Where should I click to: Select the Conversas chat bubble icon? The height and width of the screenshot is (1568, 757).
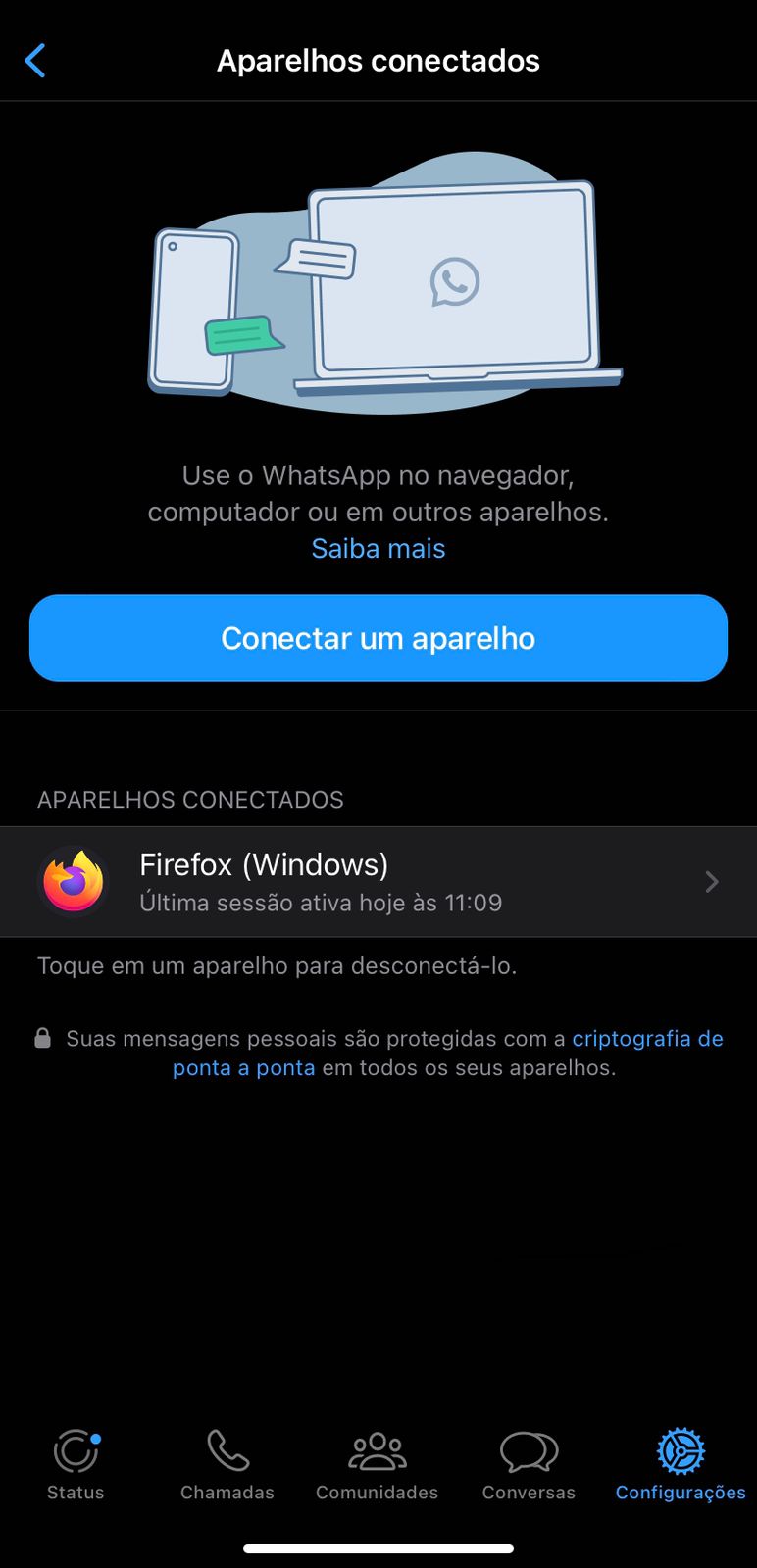coord(529,1450)
